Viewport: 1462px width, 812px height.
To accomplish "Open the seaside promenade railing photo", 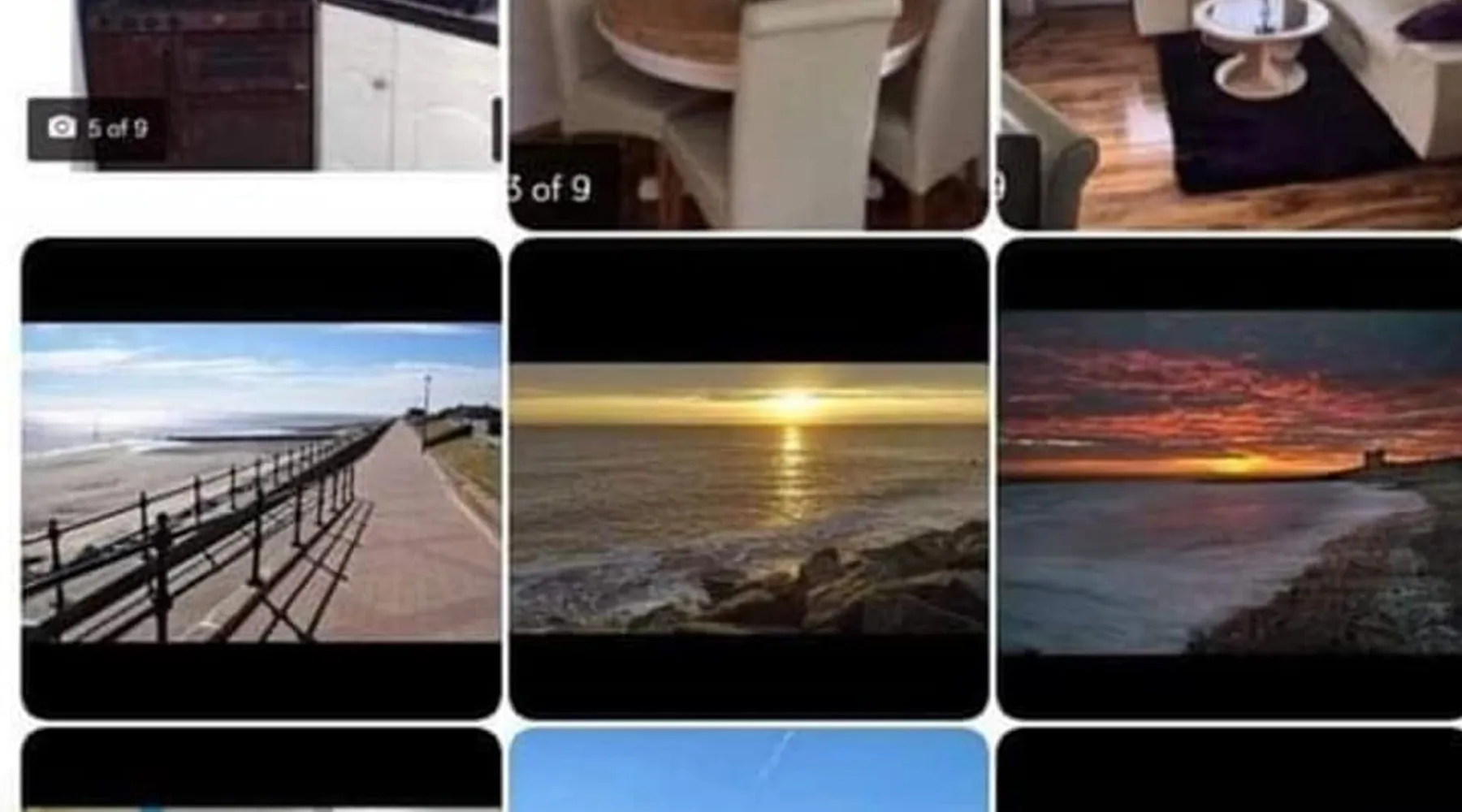I will tap(261, 479).
